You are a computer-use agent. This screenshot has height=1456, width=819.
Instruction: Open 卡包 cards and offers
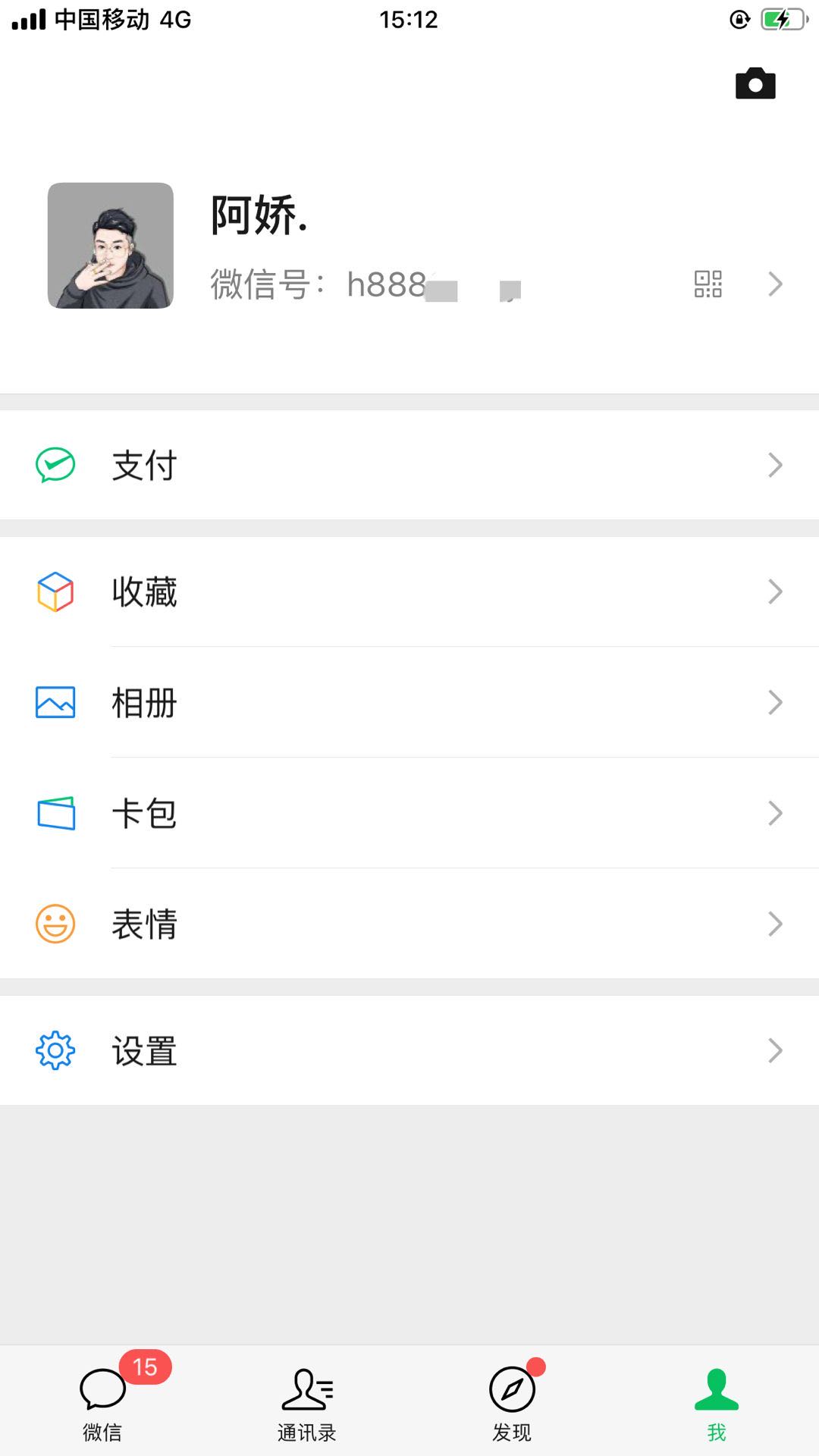coord(409,813)
